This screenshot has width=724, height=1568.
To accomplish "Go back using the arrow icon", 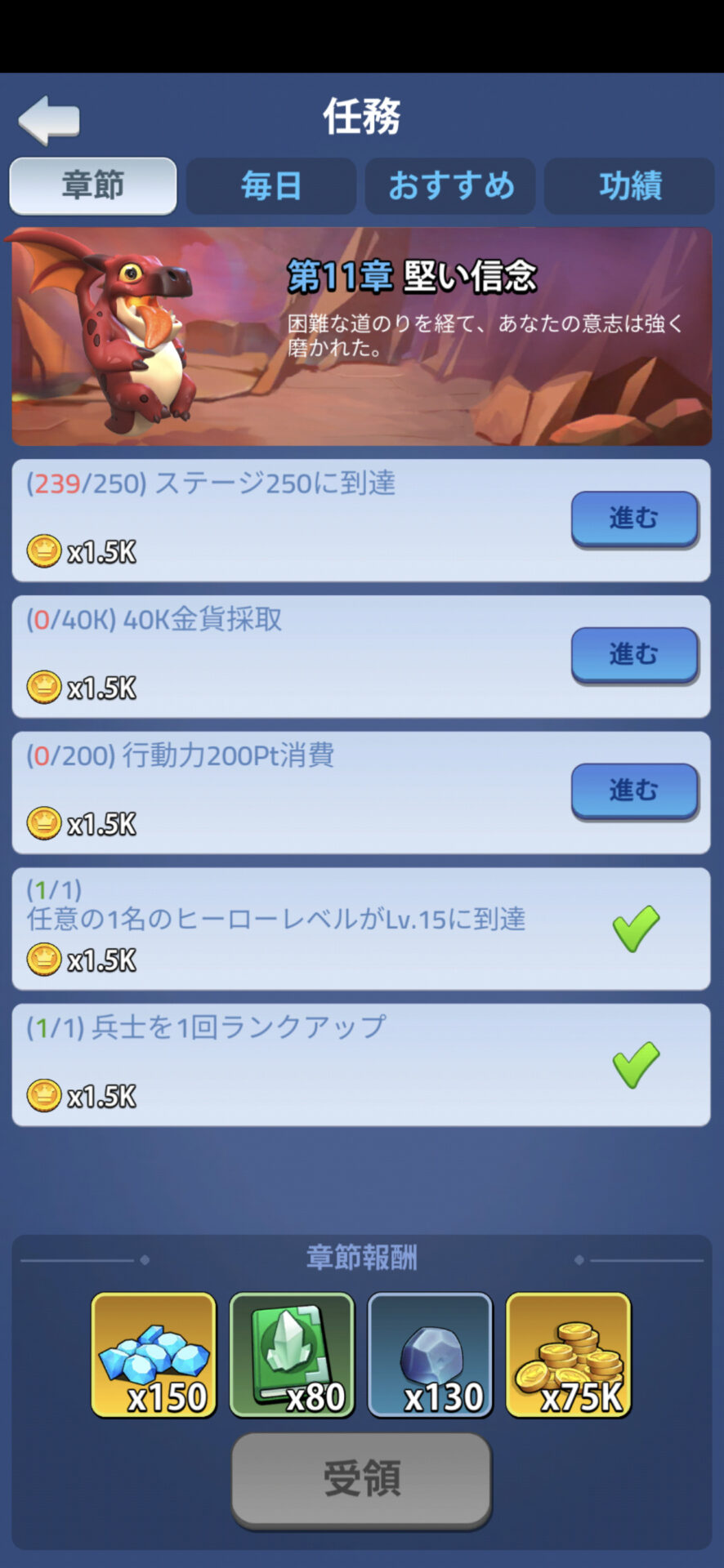I will coord(49,120).
